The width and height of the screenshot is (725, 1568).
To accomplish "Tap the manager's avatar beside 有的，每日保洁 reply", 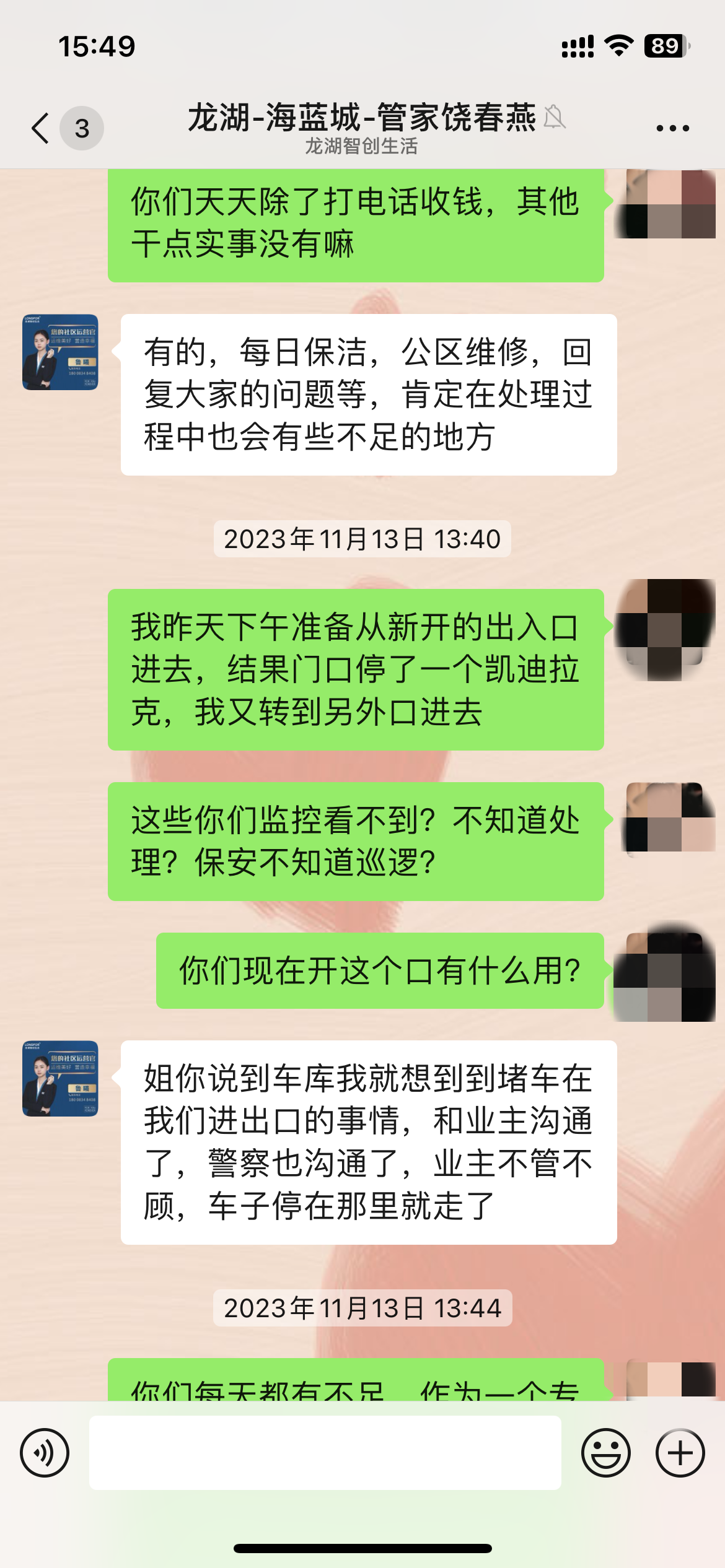I will click(60, 352).
